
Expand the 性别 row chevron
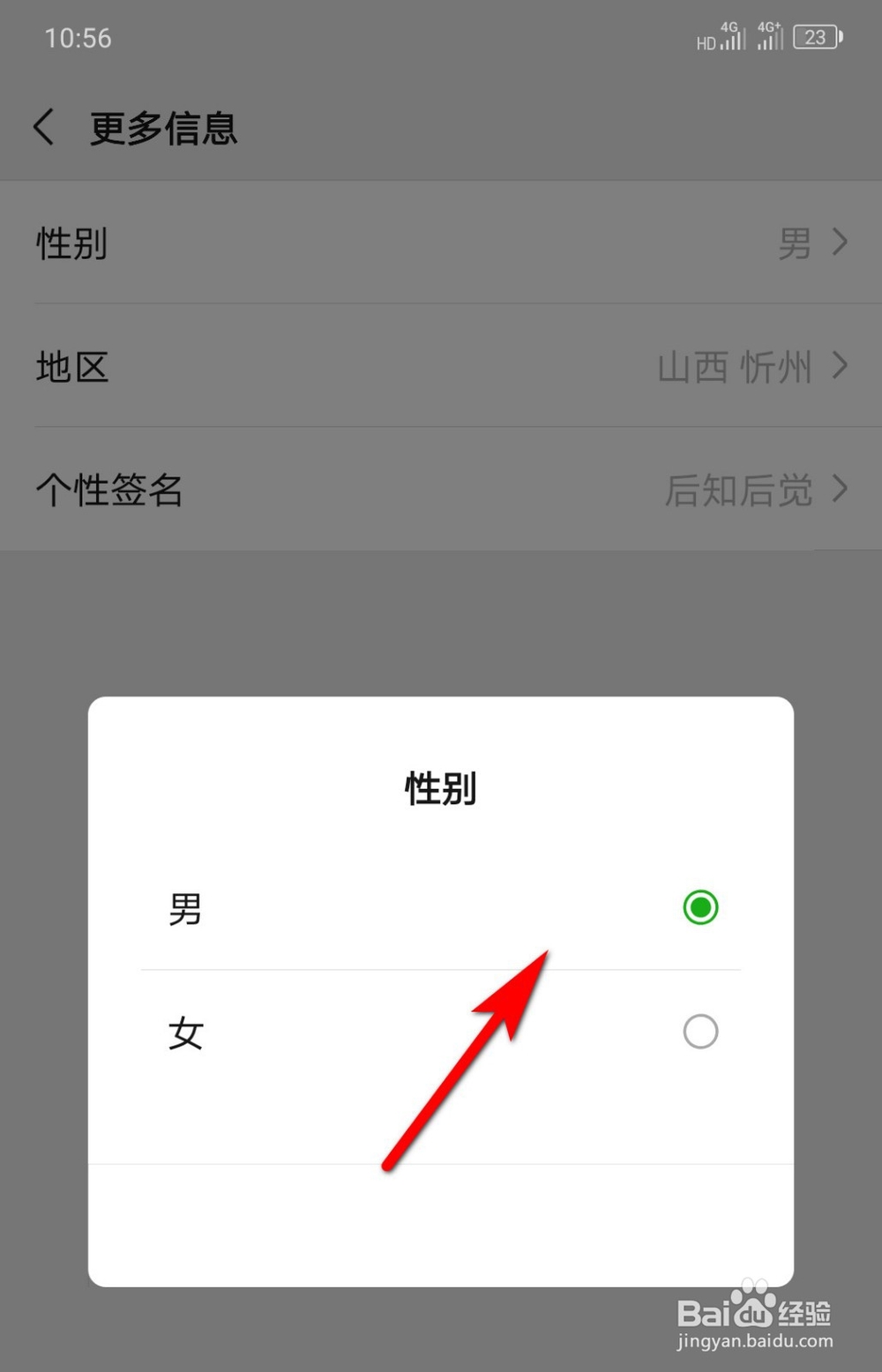pos(839,242)
